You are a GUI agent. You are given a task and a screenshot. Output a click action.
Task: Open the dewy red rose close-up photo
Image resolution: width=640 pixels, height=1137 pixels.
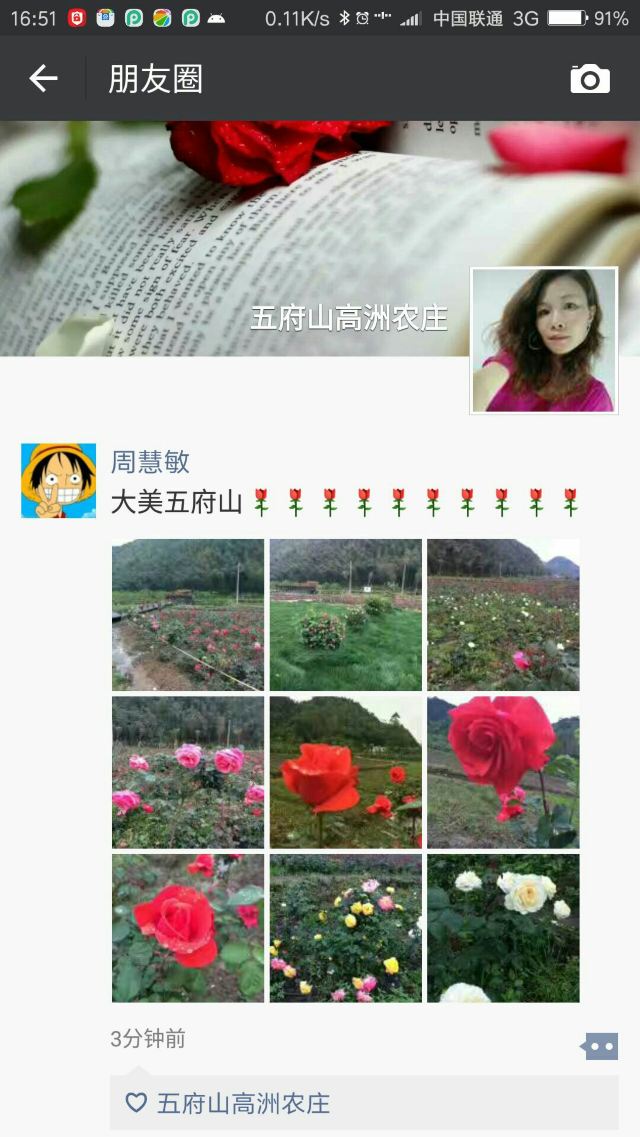pos(188,928)
